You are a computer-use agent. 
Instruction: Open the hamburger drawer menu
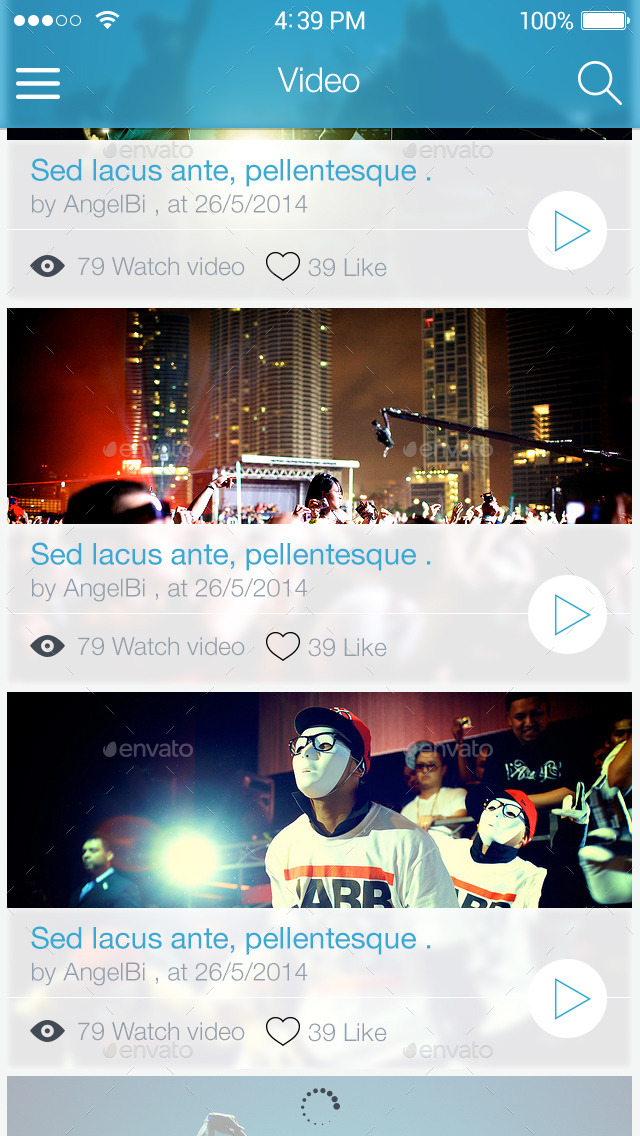coord(38,83)
